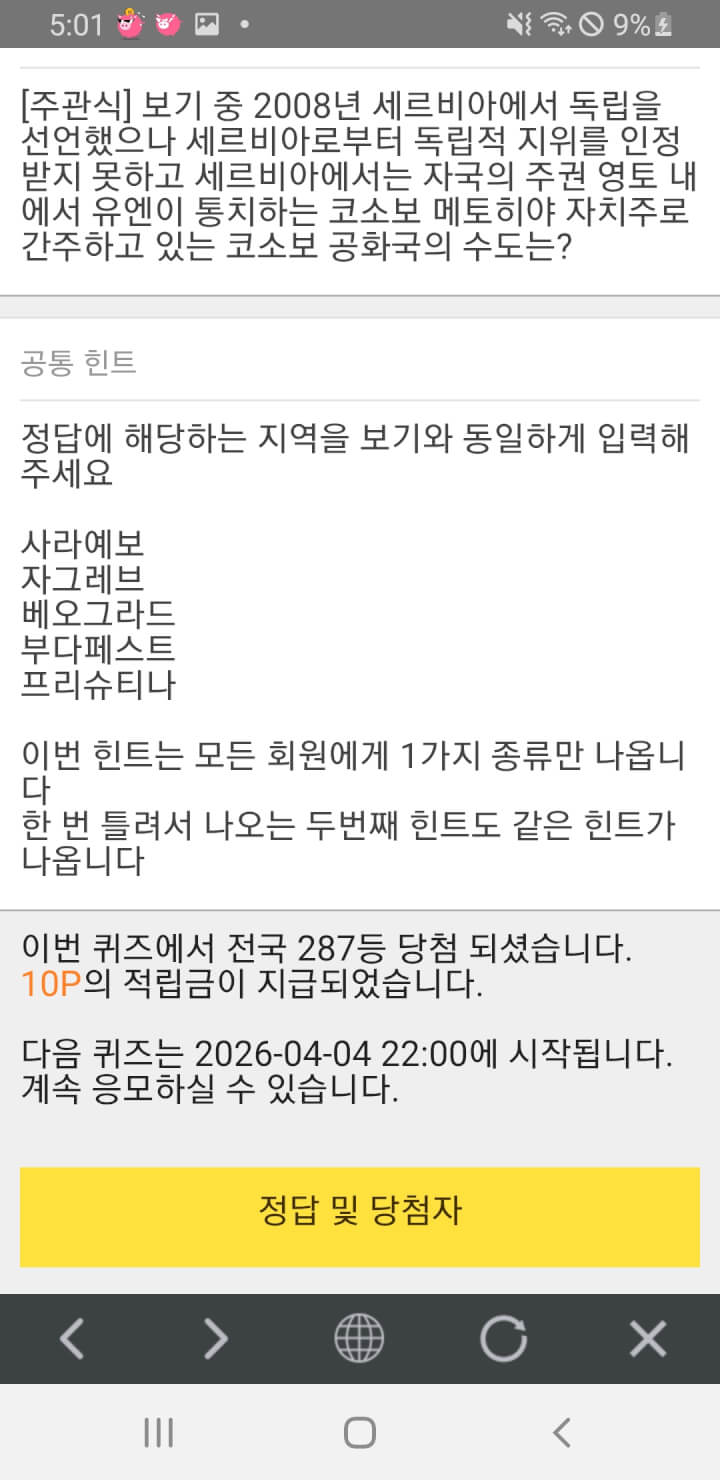
Task: Go back to previous web page
Action: 72,1338
